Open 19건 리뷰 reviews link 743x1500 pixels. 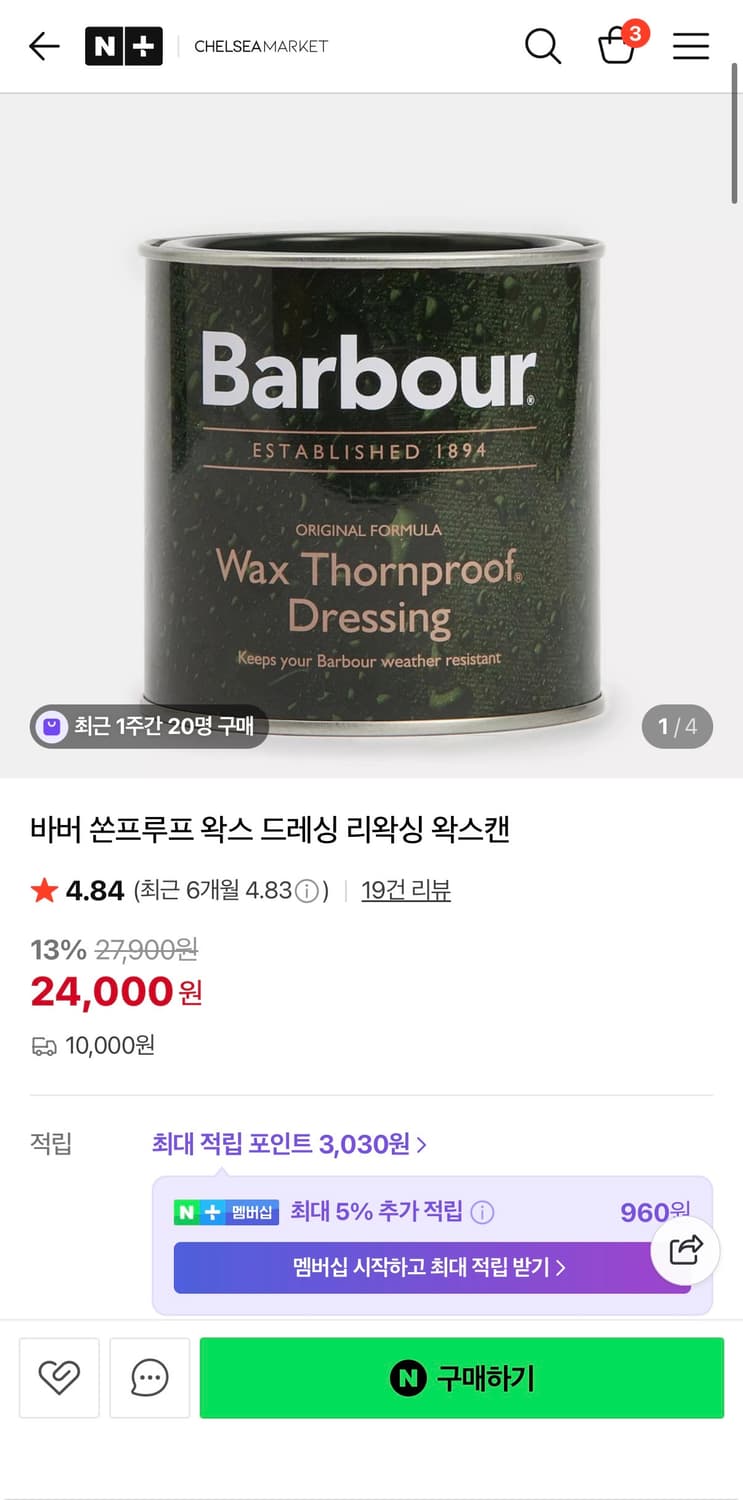coord(405,890)
